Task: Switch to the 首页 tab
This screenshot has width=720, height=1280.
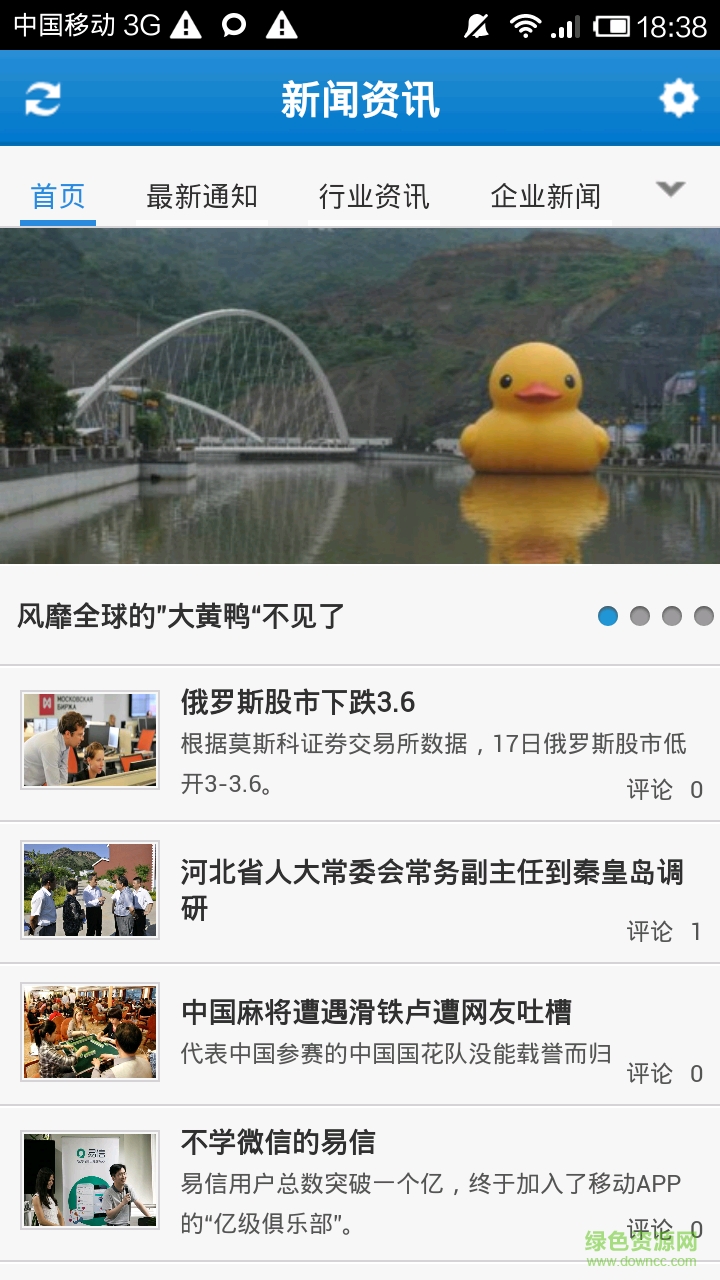Action: [58, 197]
